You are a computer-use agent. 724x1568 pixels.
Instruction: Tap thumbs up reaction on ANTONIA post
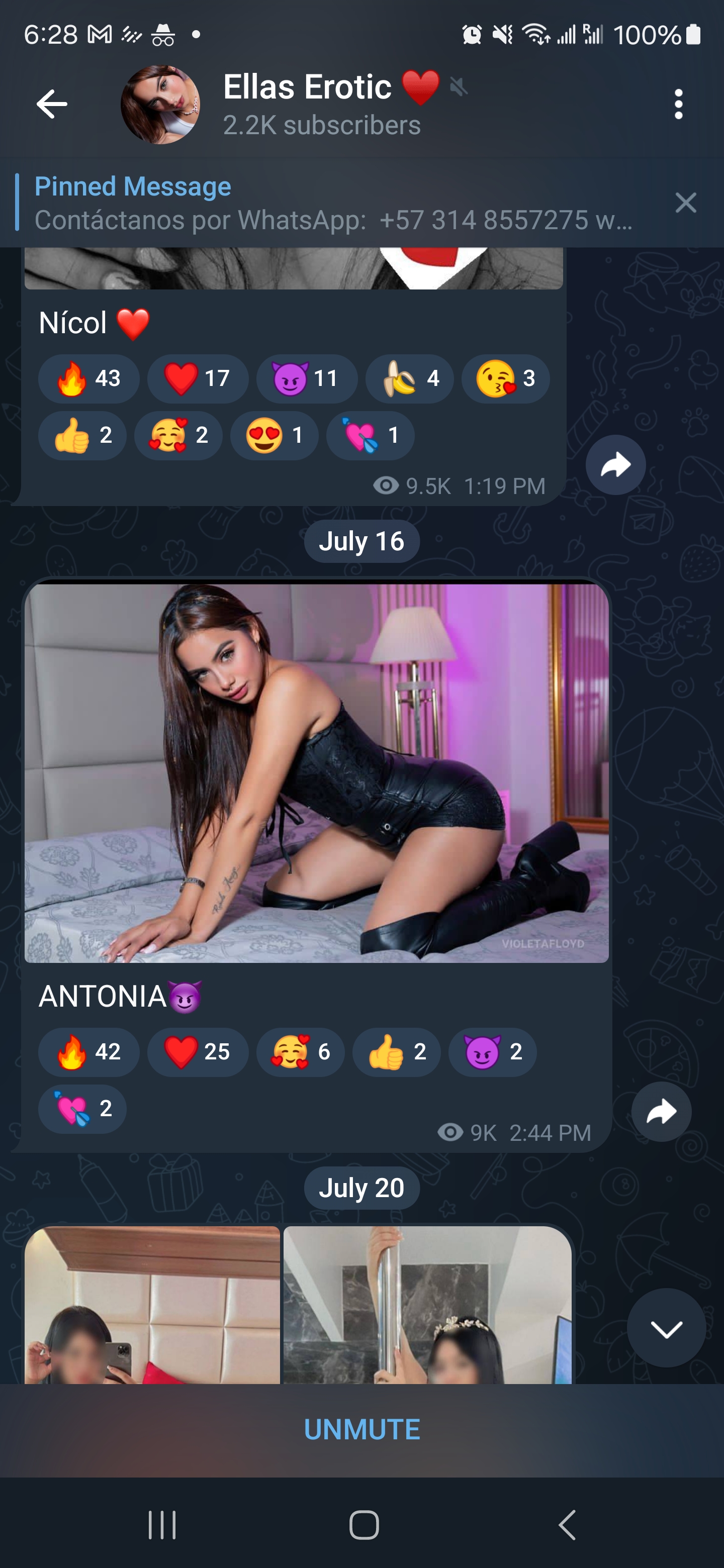pyautogui.click(x=396, y=1052)
